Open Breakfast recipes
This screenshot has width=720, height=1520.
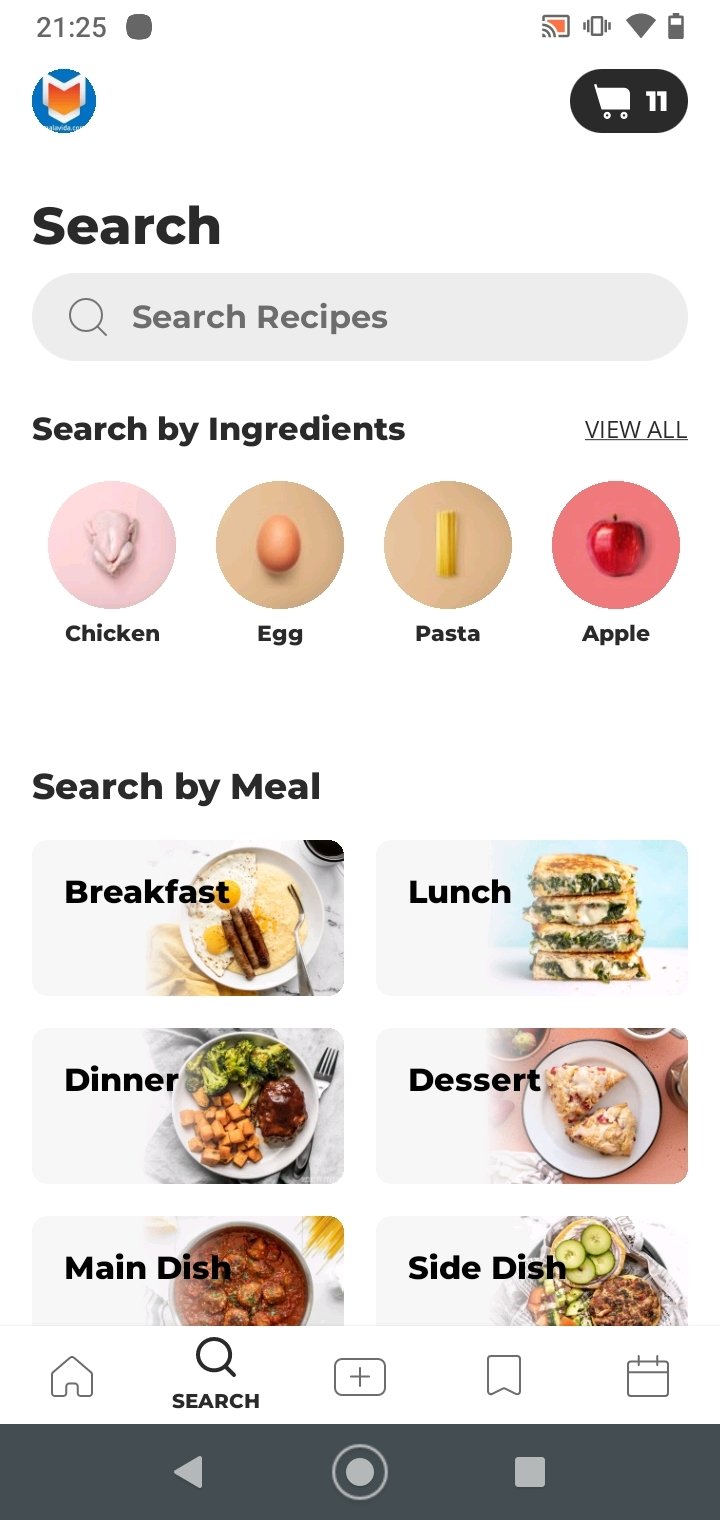point(188,918)
